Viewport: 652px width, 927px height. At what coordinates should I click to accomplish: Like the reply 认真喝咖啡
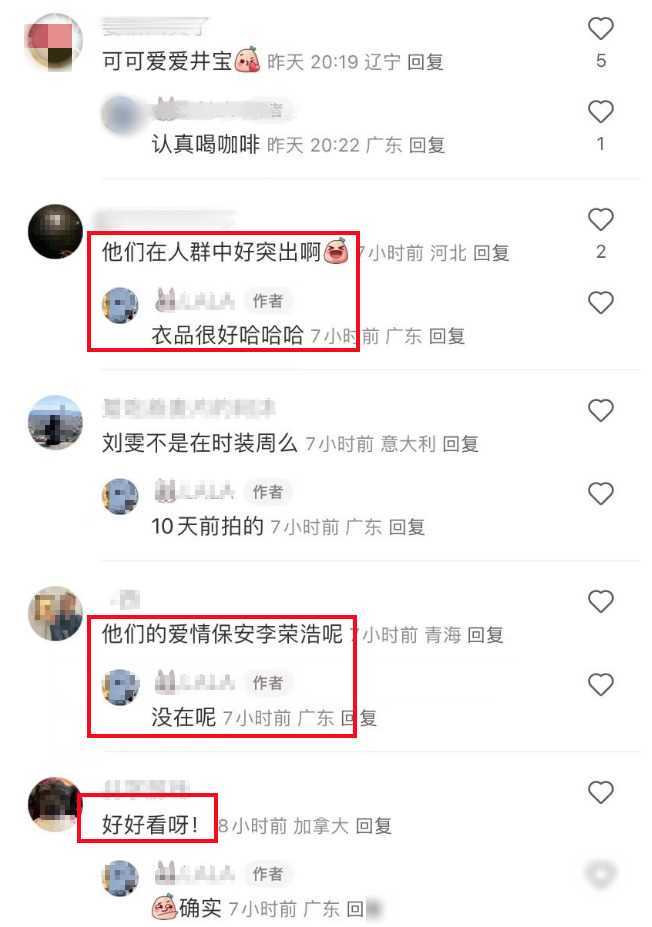click(600, 112)
